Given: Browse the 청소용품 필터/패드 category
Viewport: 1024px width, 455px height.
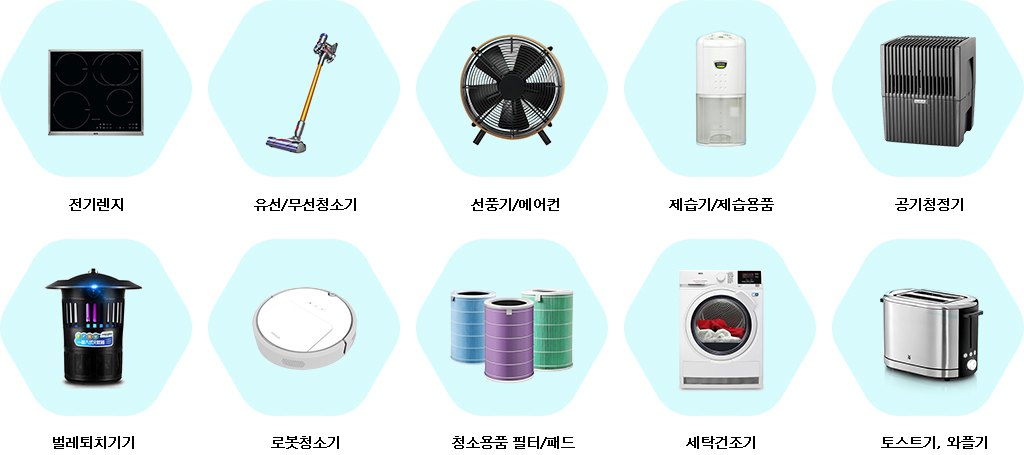Looking at the screenshot, I should [x=513, y=328].
